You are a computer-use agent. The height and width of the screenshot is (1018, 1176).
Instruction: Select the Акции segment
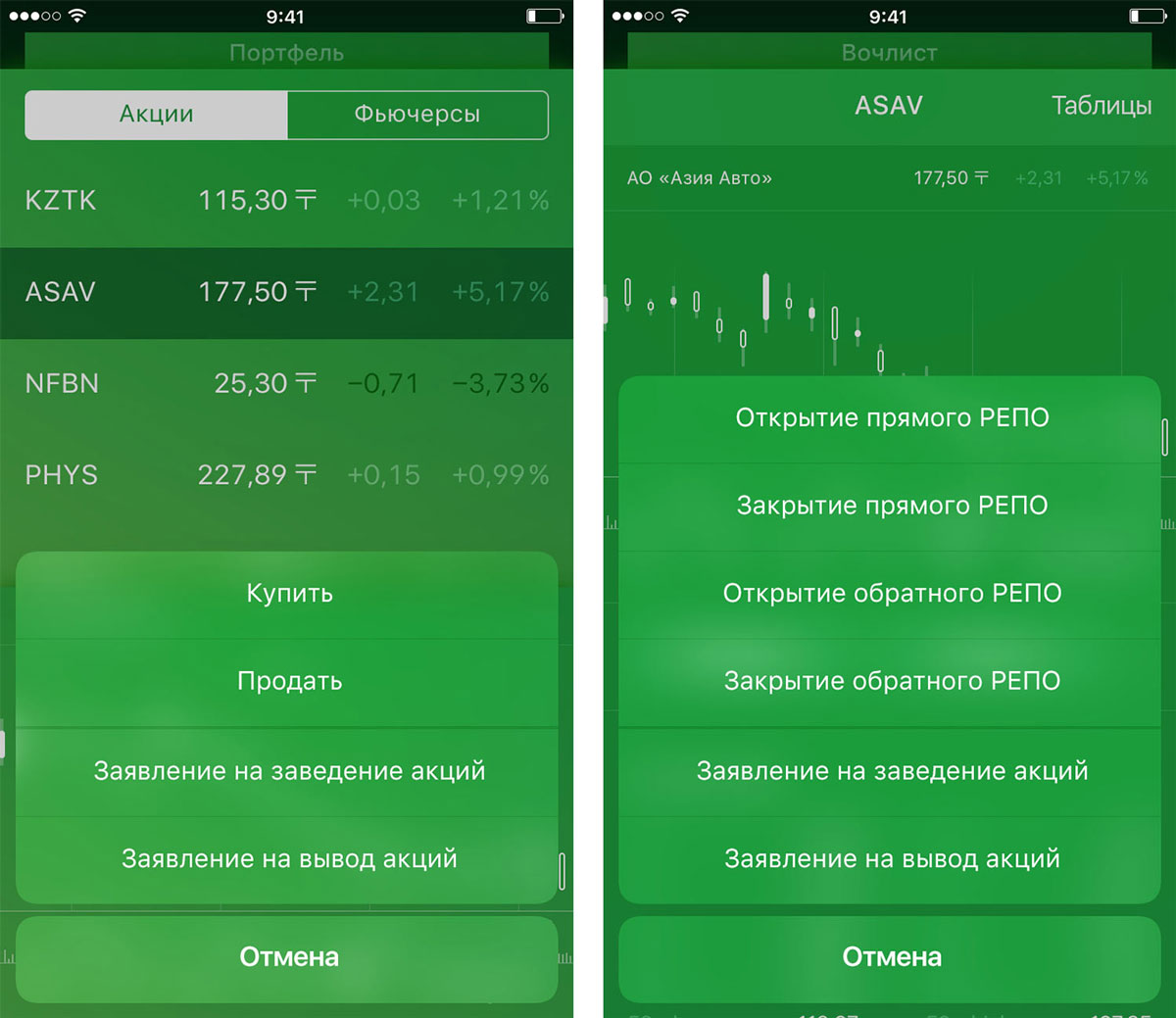click(x=157, y=115)
